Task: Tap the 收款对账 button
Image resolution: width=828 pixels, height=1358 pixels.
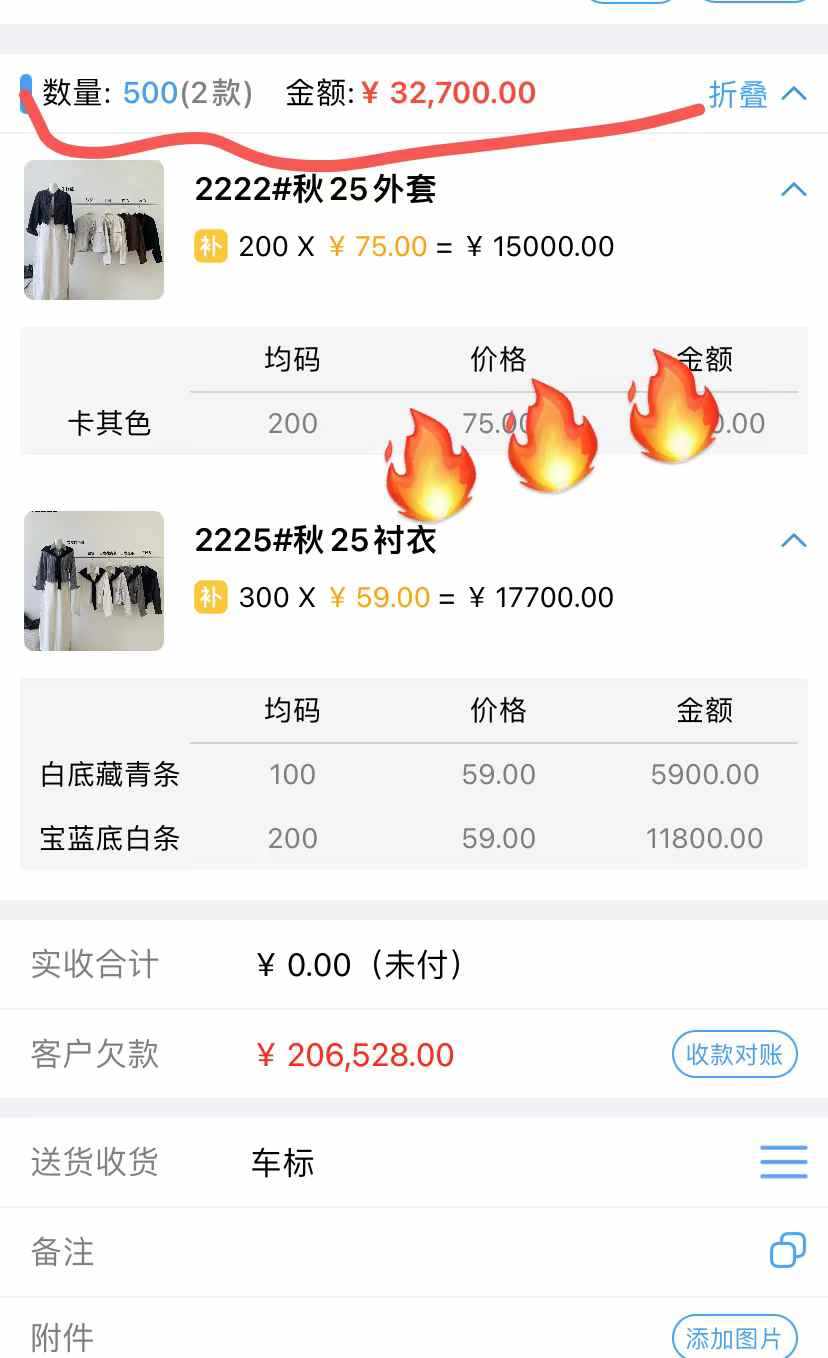Action: click(x=734, y=1054)
